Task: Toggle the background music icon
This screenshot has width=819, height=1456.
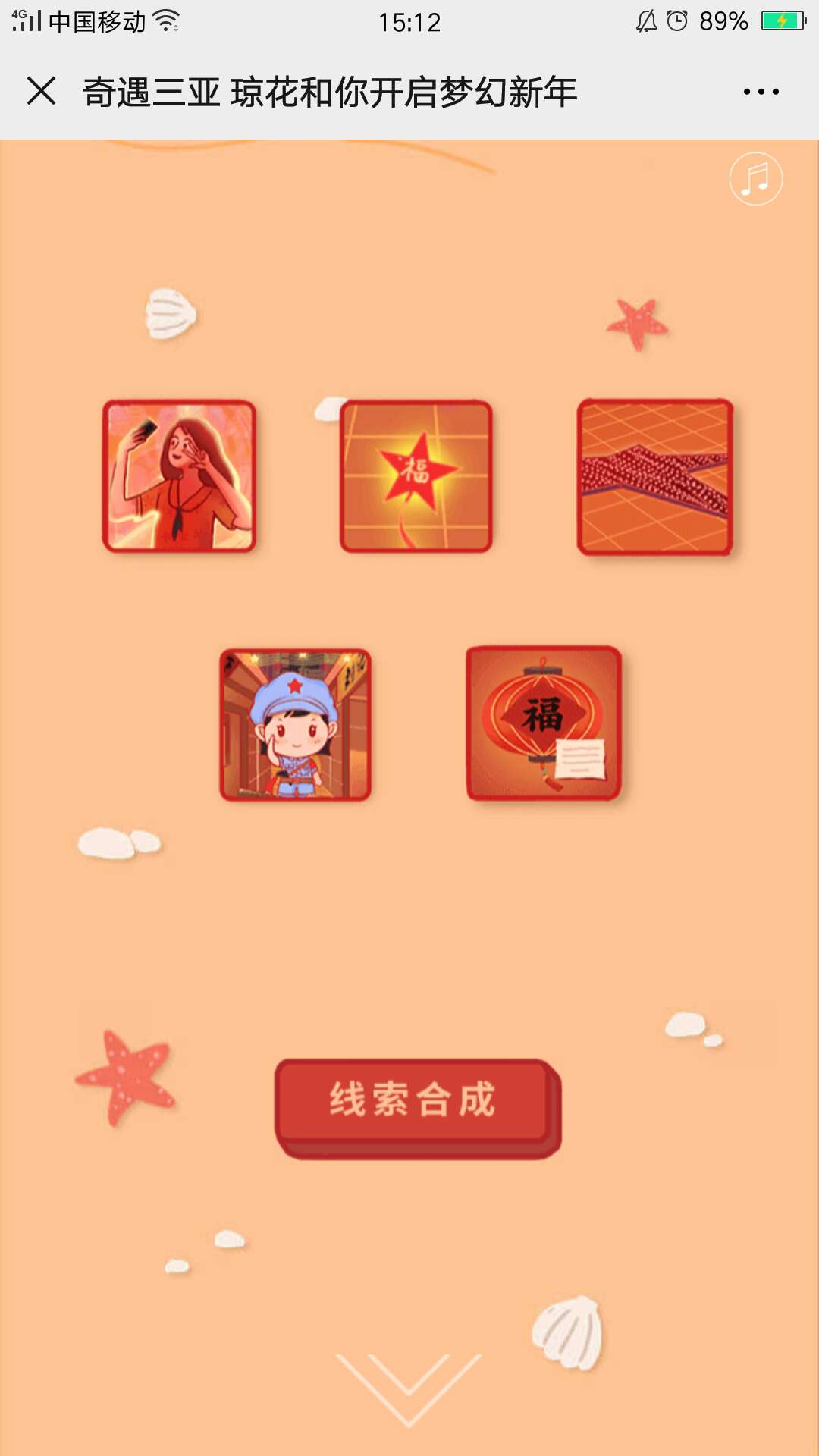Action: click(x=755, y=179)
